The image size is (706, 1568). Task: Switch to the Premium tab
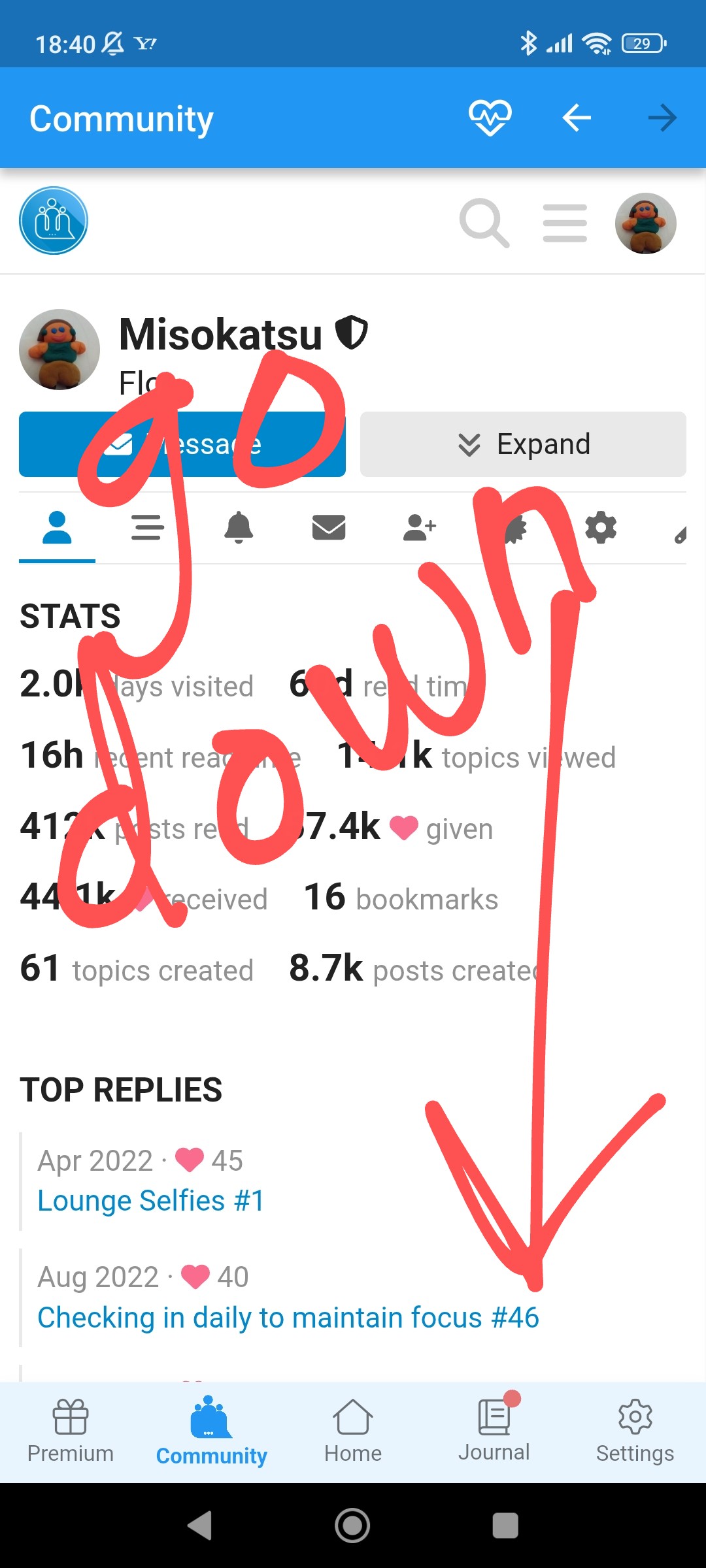coord(71,1431)
